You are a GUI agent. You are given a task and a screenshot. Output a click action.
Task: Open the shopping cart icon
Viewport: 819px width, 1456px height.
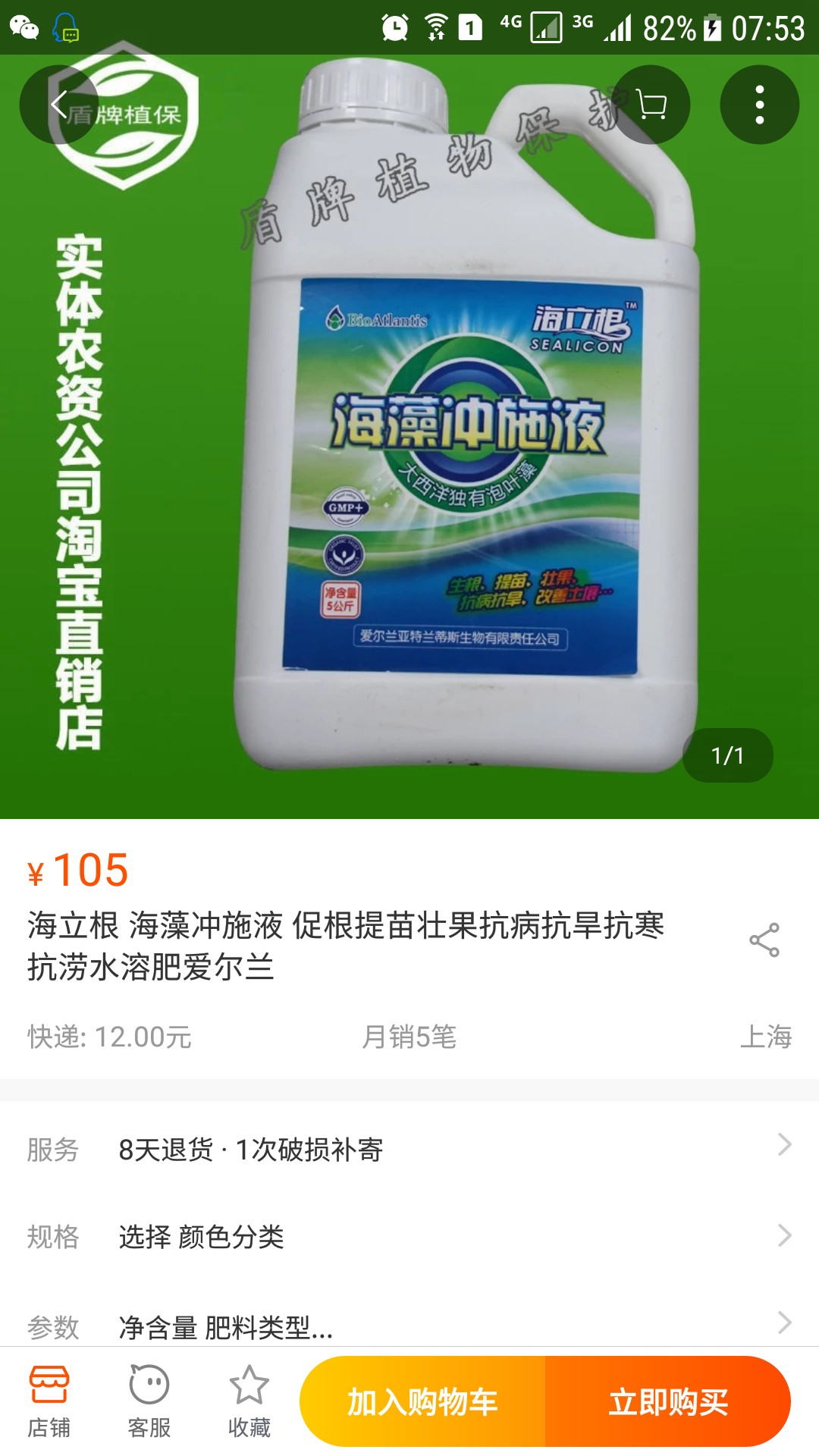[651, 105]
